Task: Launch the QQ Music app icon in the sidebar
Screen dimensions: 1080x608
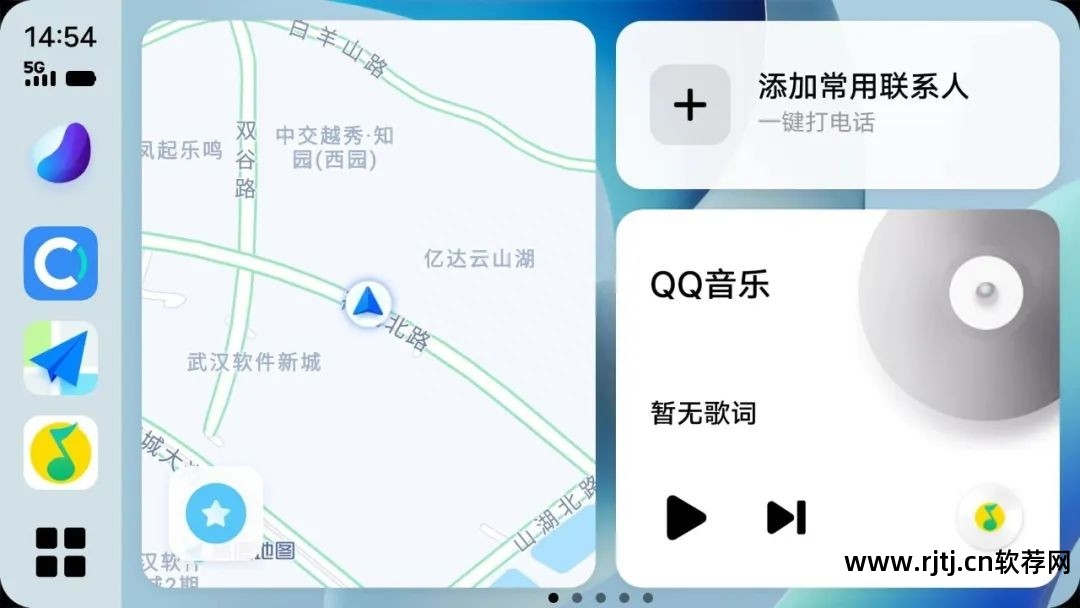Action: tap(61, 452)
